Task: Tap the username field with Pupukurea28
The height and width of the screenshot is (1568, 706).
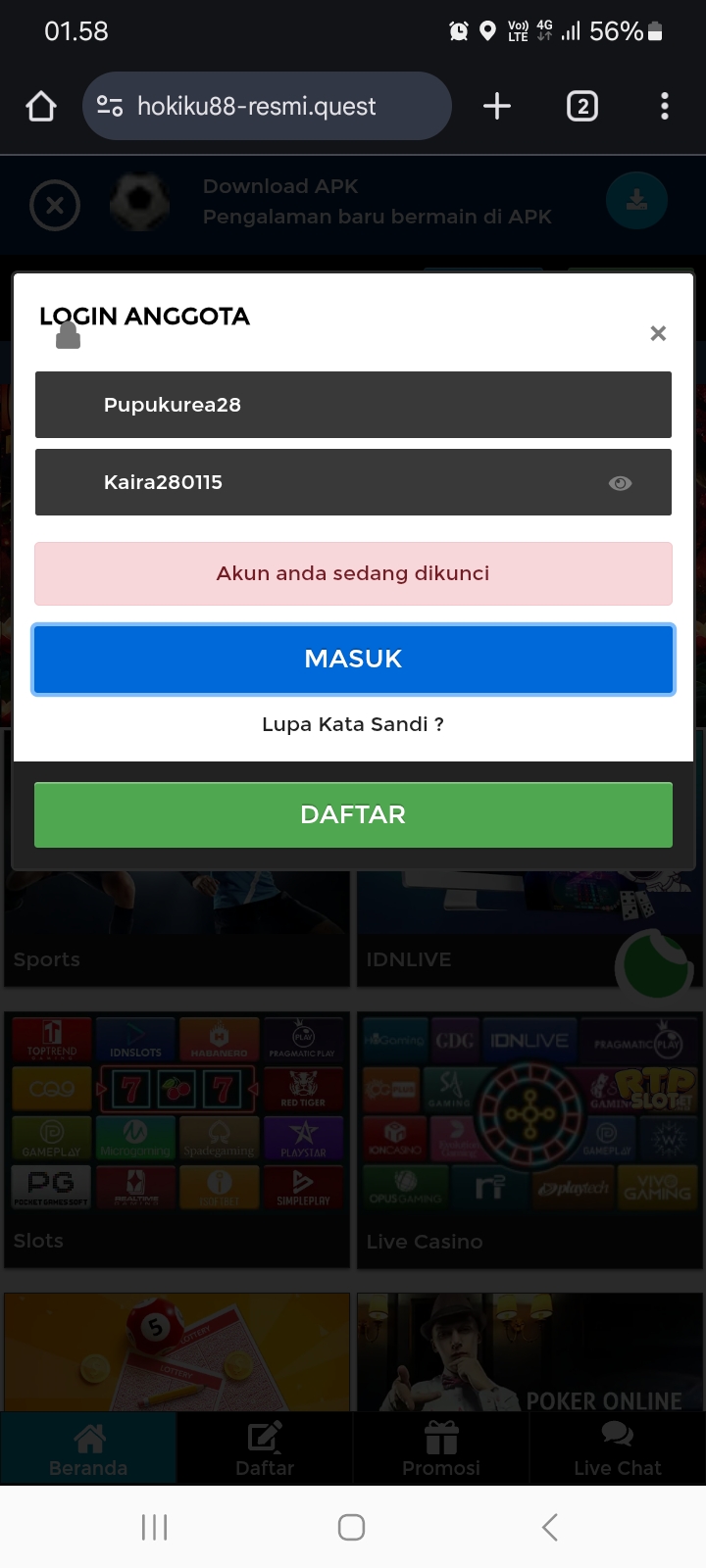Action: coord(353,405)
